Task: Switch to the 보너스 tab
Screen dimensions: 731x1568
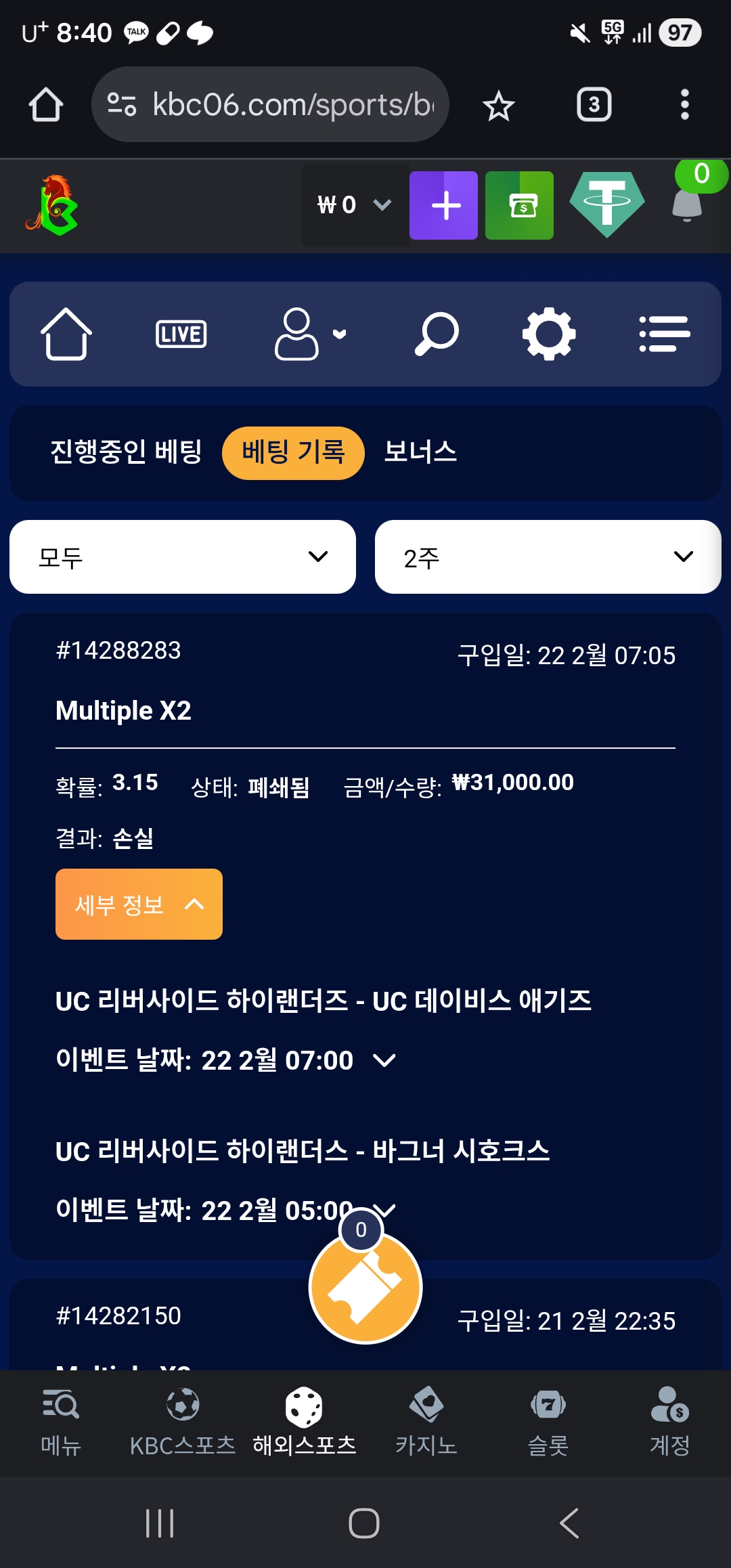Action: 420,452
